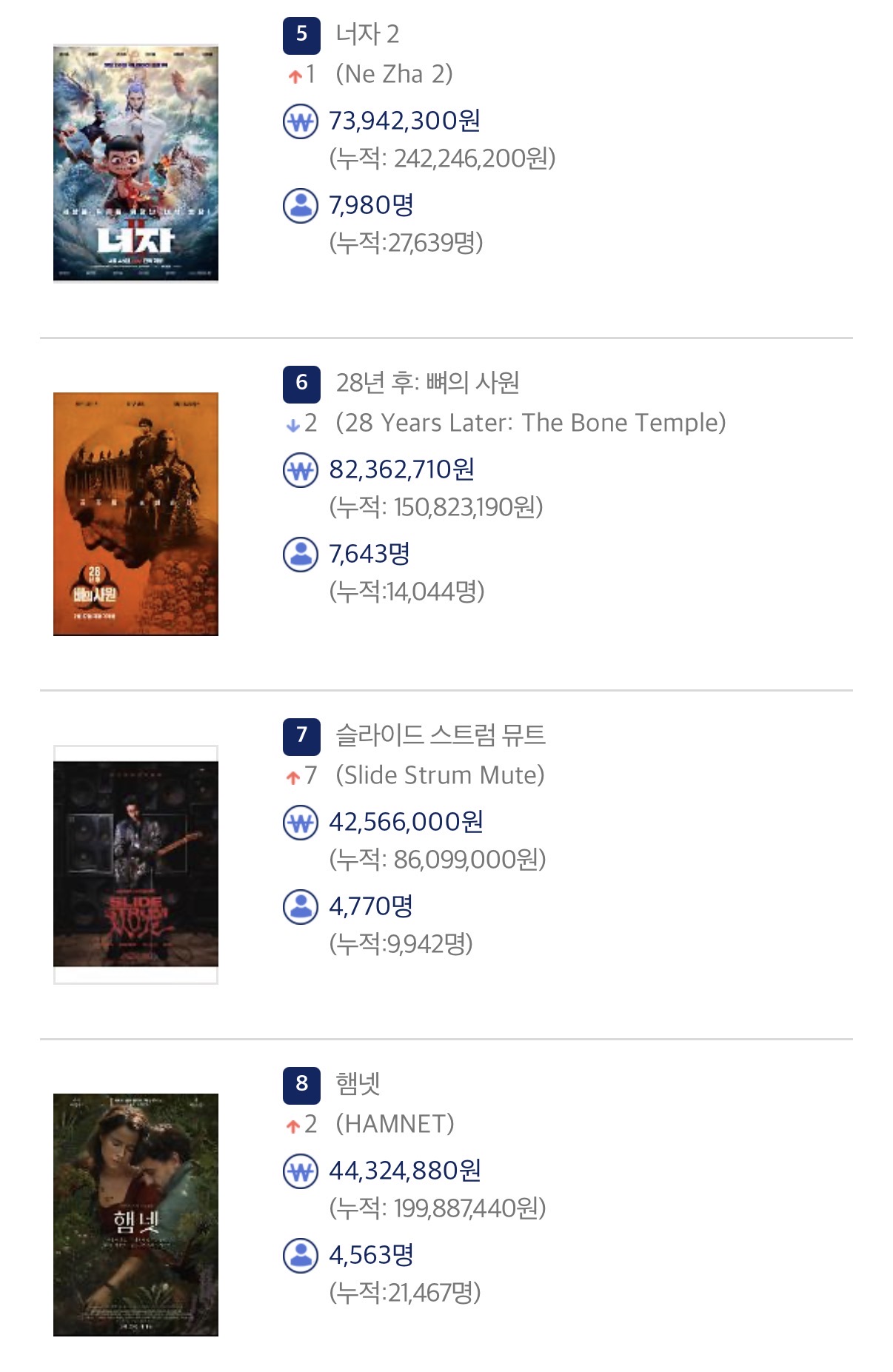893x1372 pixels.
Task: View the 28 Years Later: The Bone Temple poster
Action: [x=136, y=514]
